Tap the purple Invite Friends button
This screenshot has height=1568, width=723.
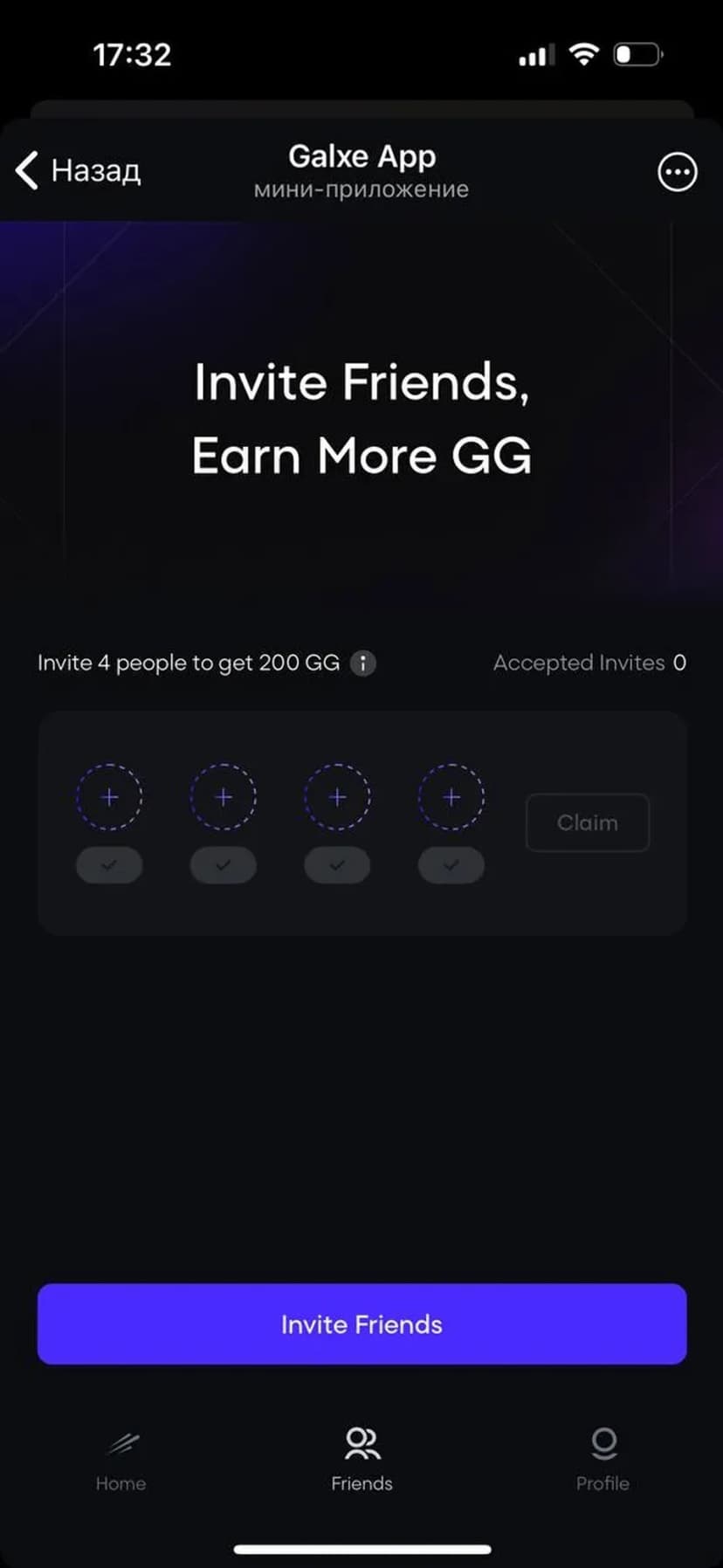[x=361, y=1324]
